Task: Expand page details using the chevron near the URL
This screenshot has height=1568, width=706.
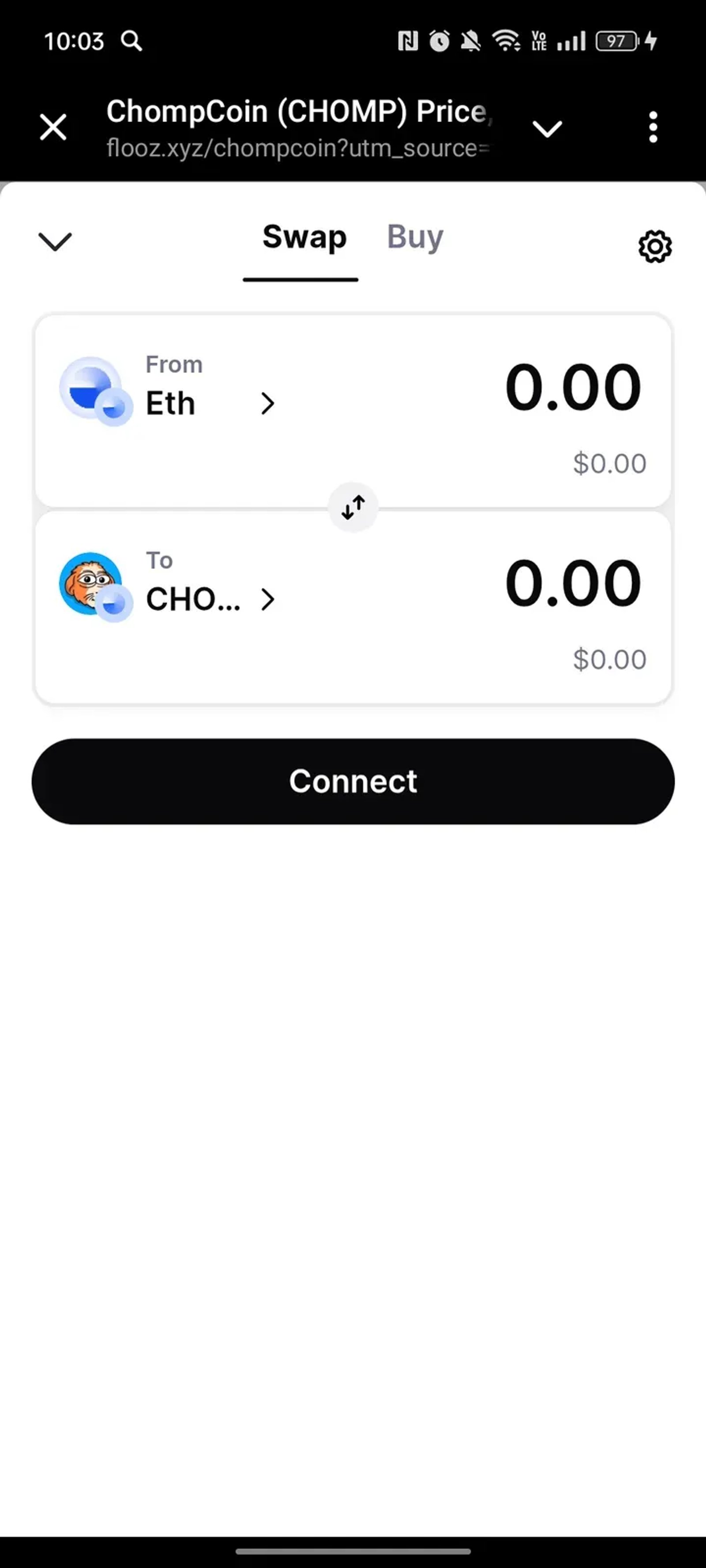Action: click(x=547, y=128)
